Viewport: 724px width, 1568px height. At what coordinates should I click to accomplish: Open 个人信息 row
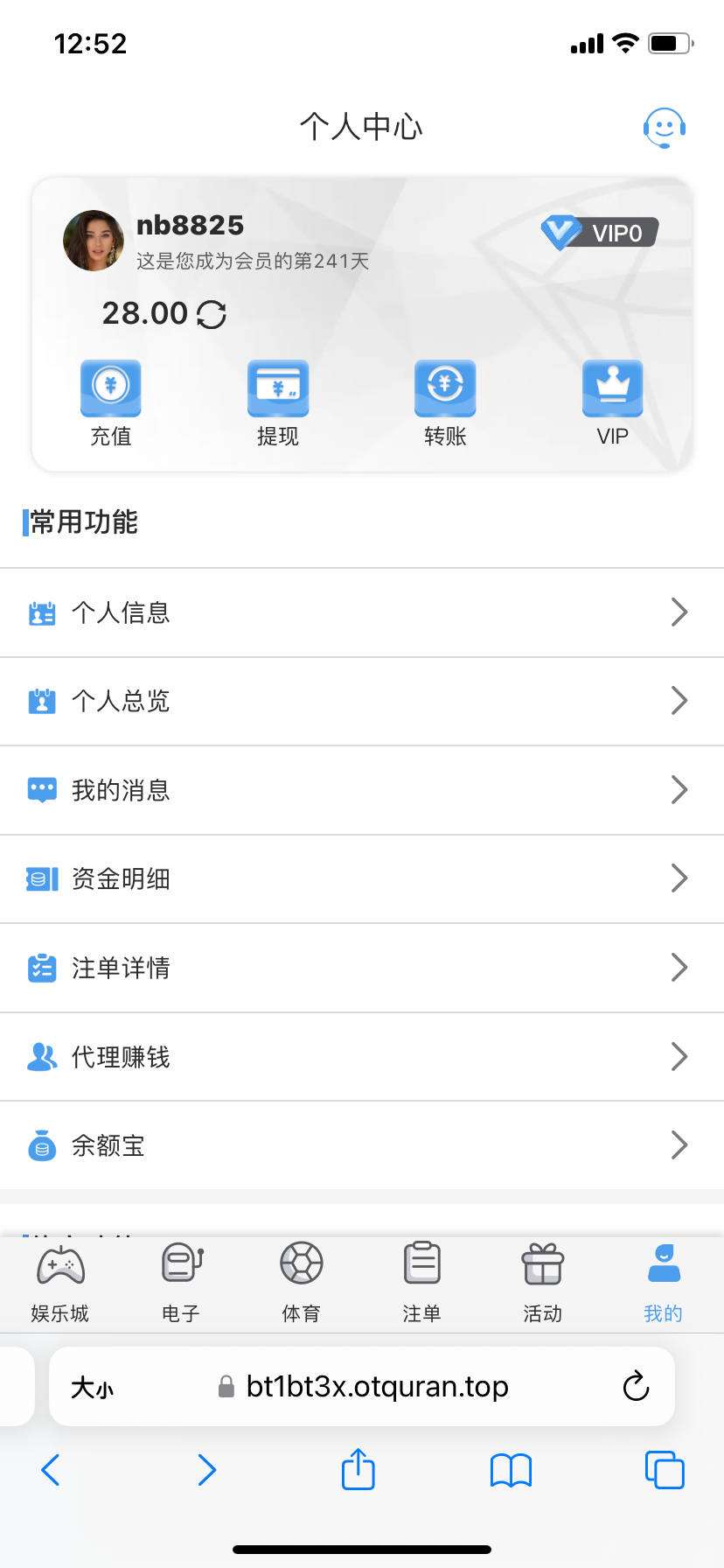pos(362,612)
